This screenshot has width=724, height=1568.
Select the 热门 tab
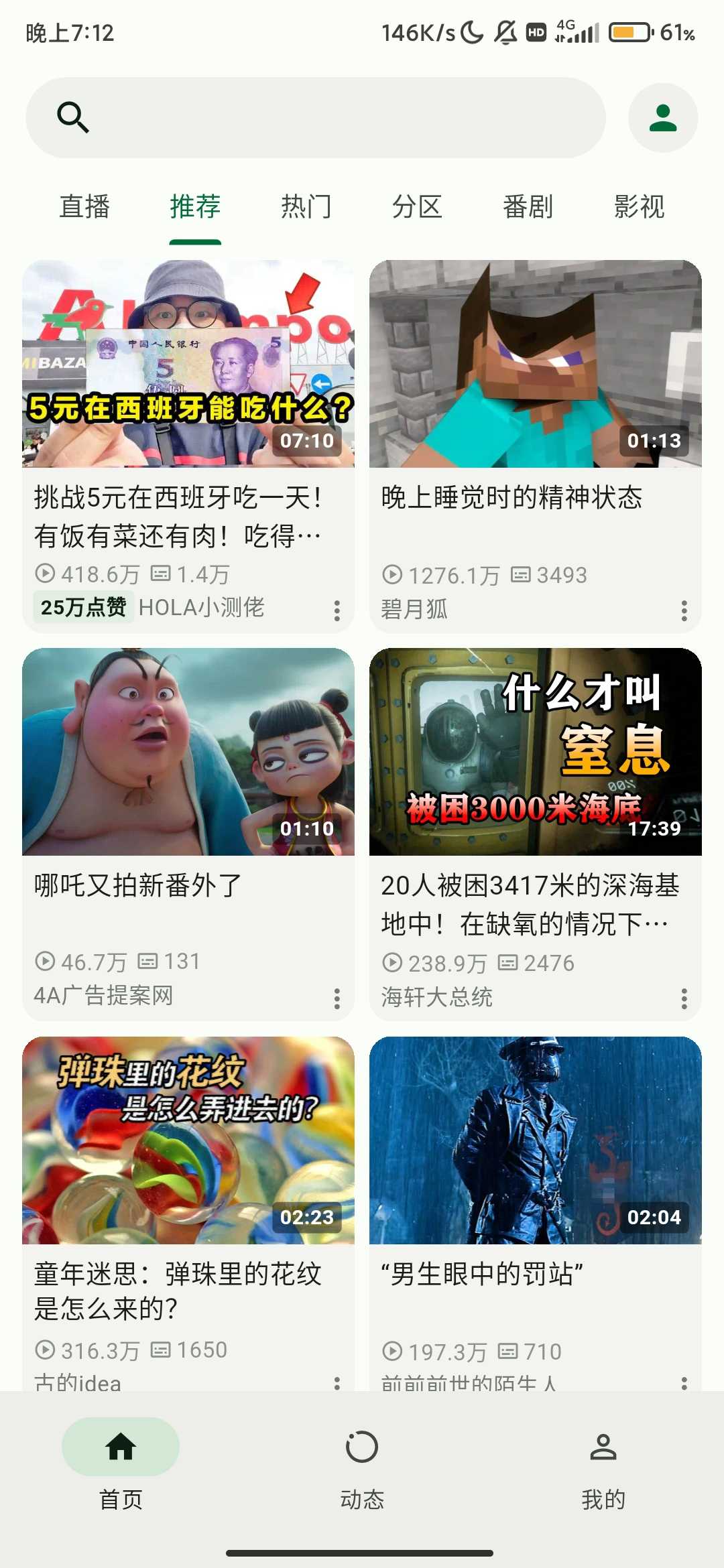coord(306,206)
